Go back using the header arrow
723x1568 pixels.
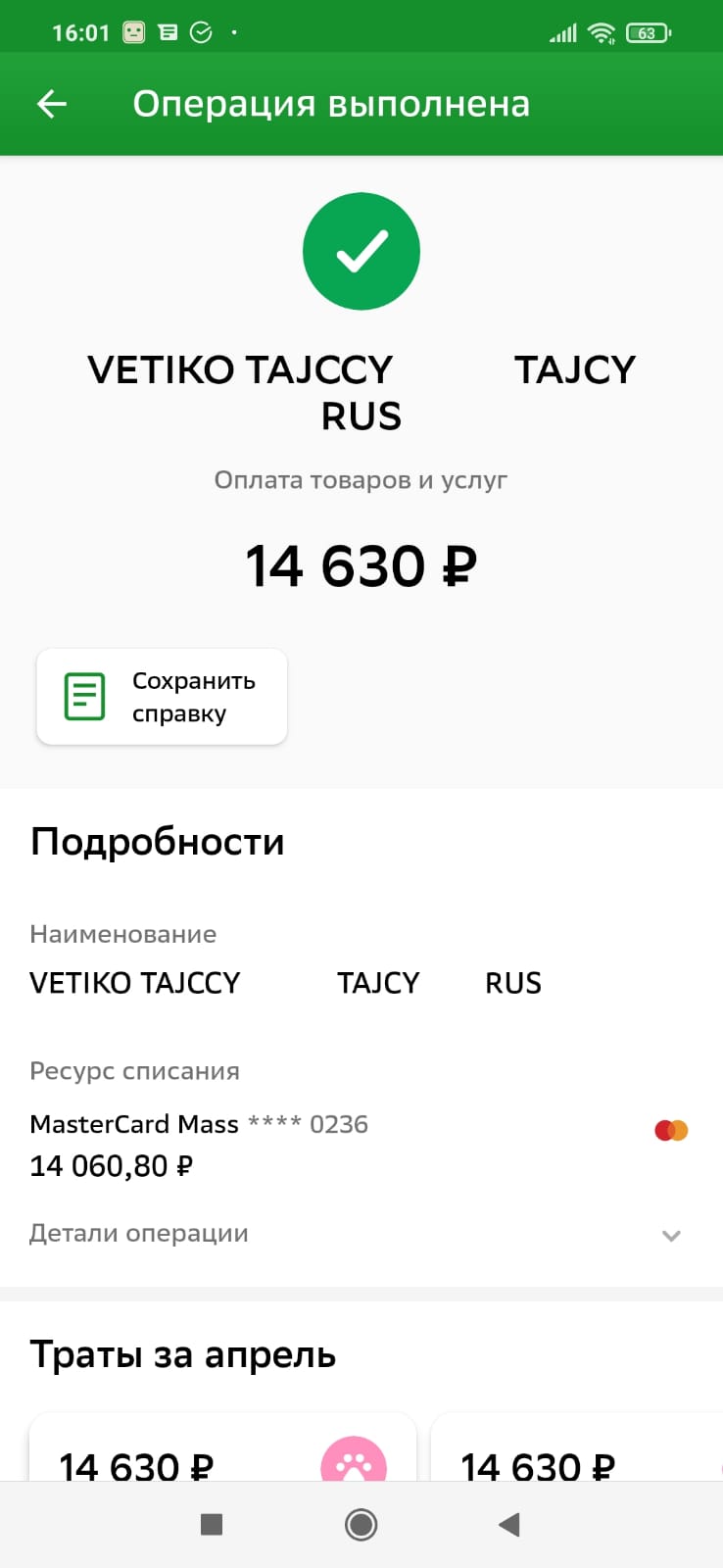[x=52, y=104]
